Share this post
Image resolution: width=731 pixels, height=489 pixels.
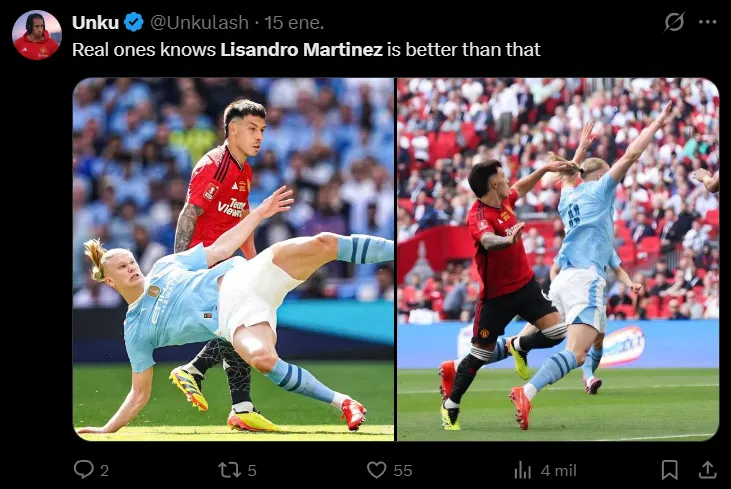706,469
